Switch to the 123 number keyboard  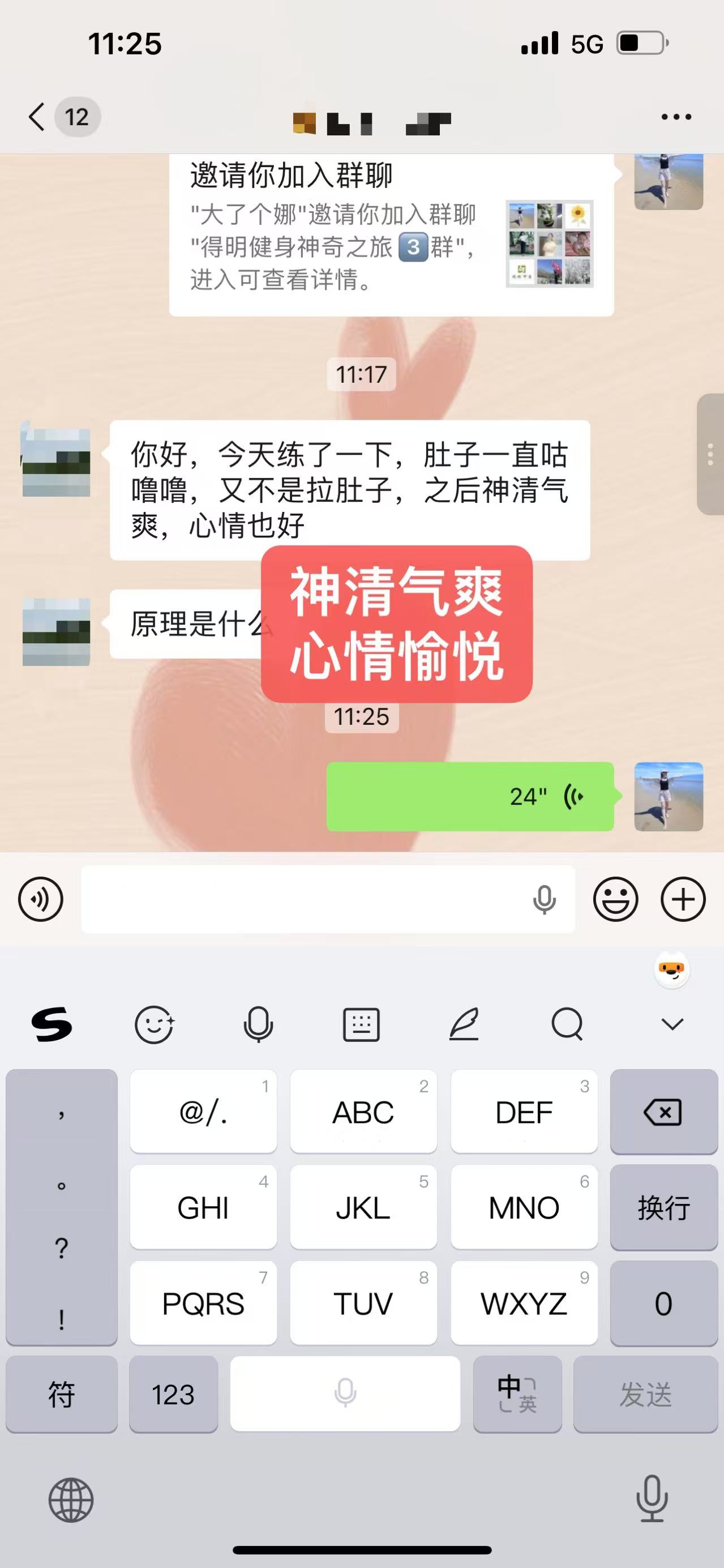[173, 1395]
